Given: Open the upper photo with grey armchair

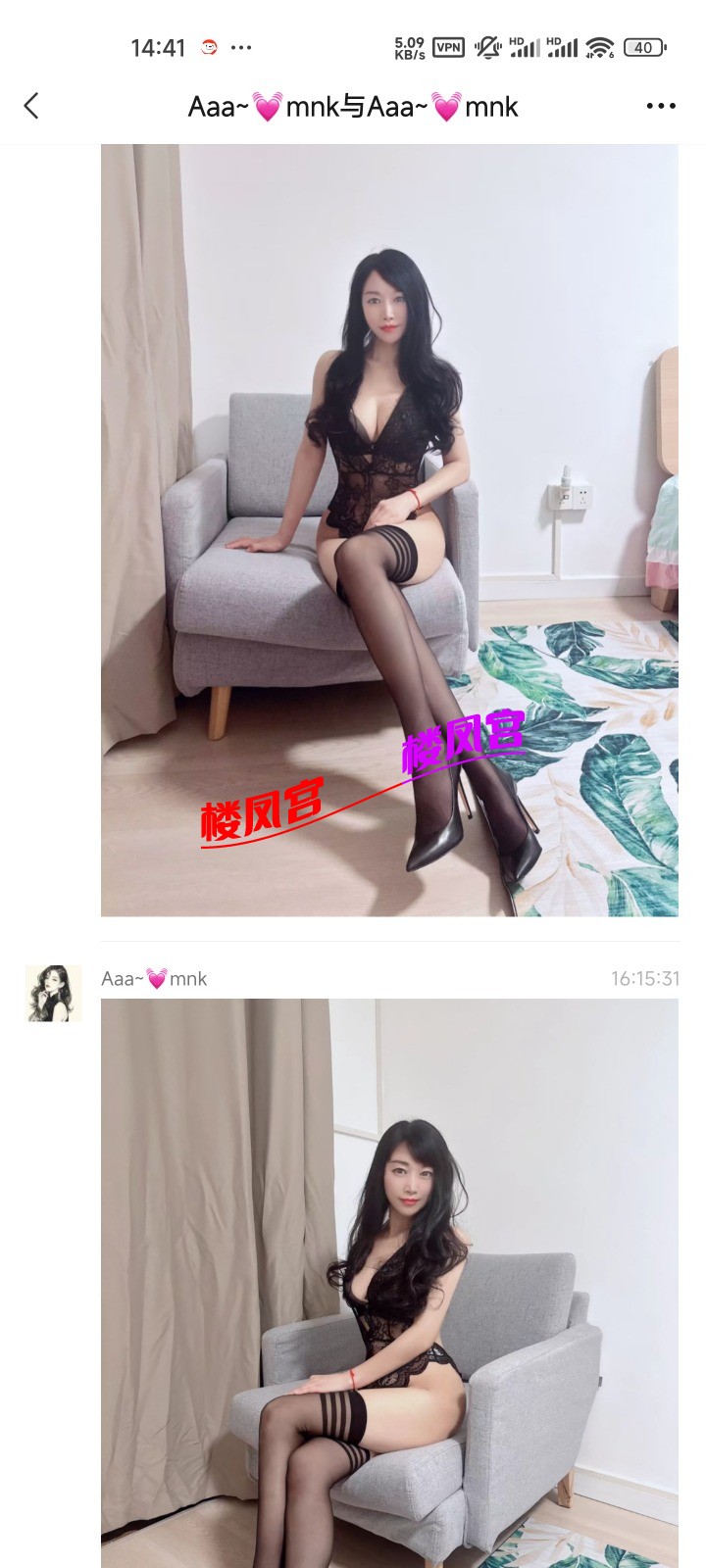Looking at the screenshot, I should pyautogui.click(x=389, y=529).
